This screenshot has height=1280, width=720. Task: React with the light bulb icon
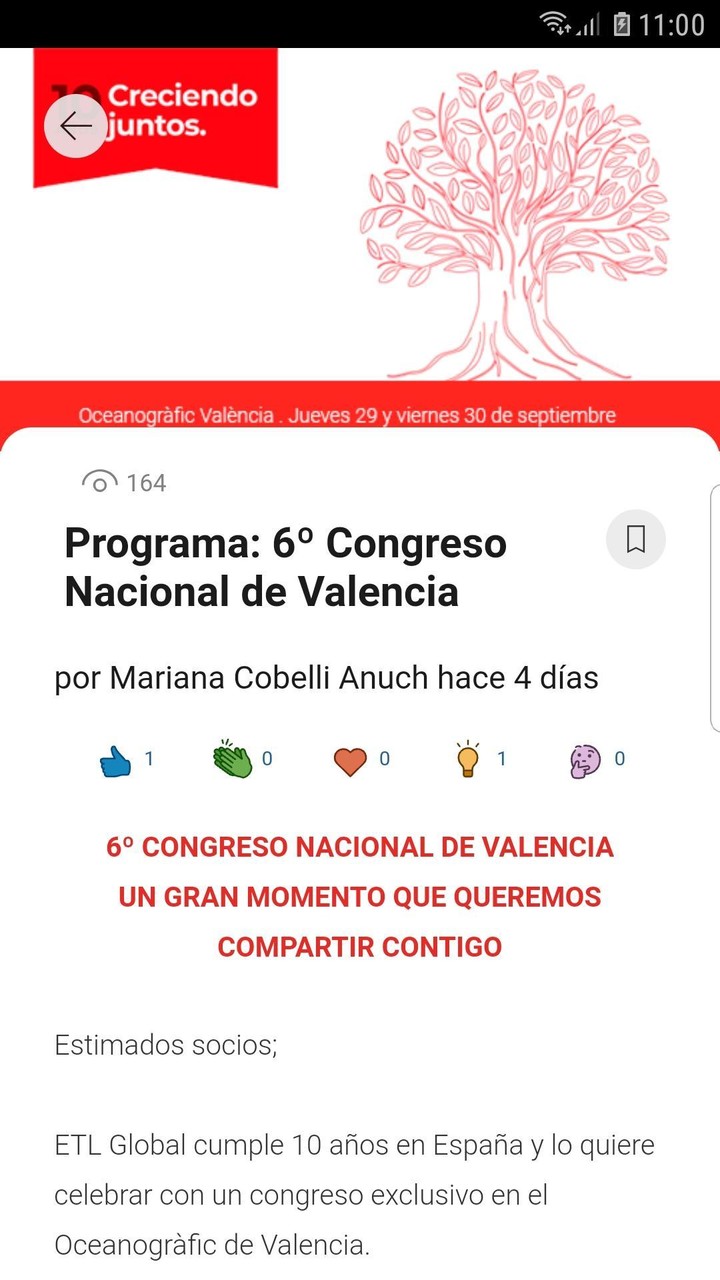click(x=467, y=760)
